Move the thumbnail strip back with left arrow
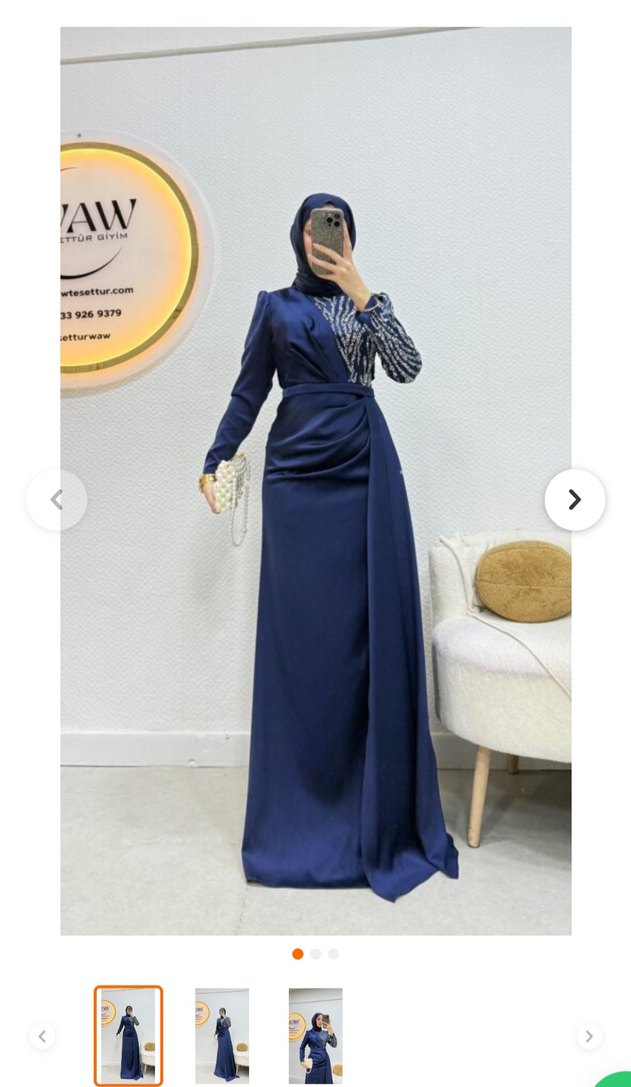This screenshot has width=631, height=1087. (x=42, y=1036)
